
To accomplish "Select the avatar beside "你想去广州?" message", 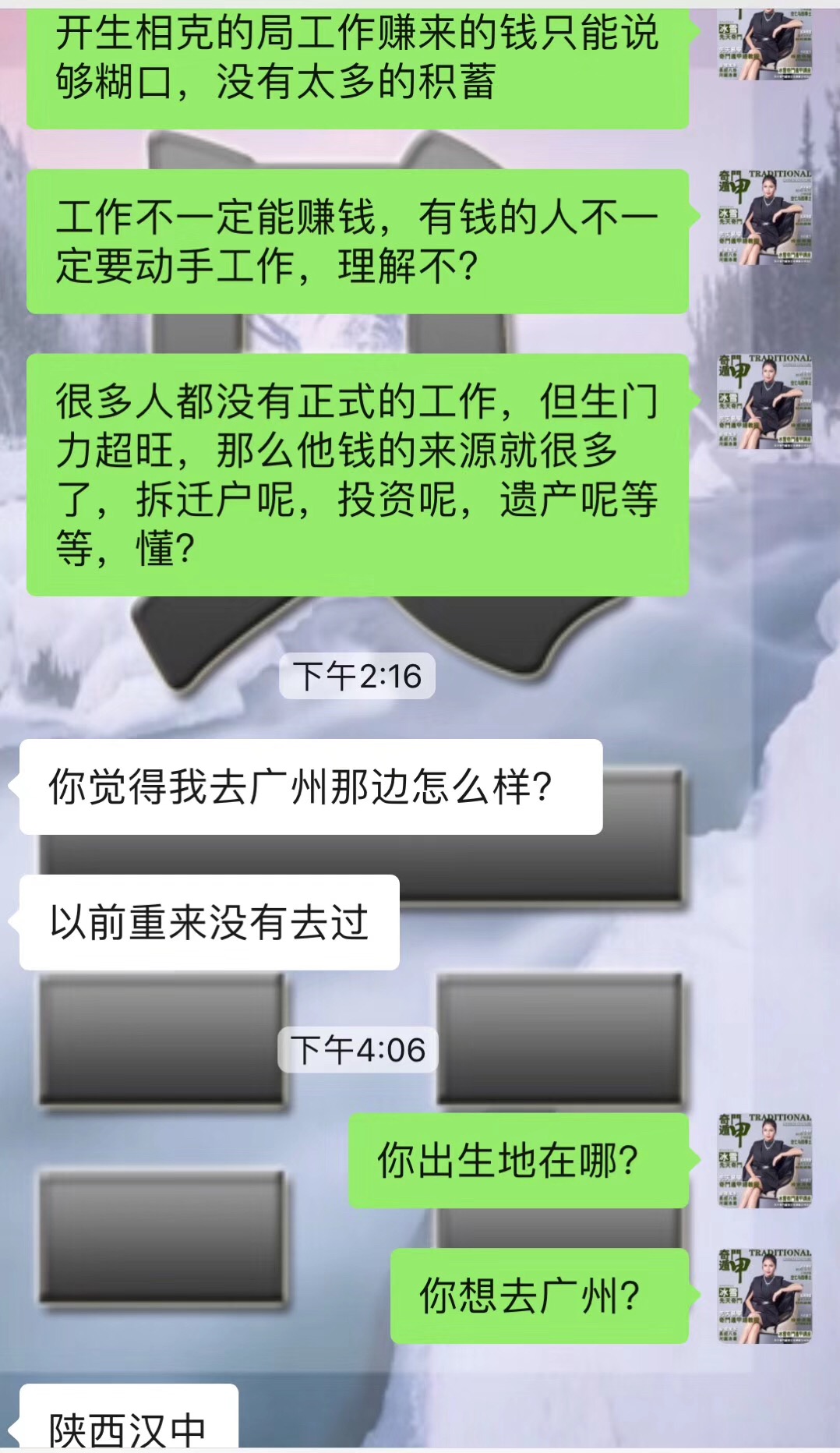I will [764, 1296].
